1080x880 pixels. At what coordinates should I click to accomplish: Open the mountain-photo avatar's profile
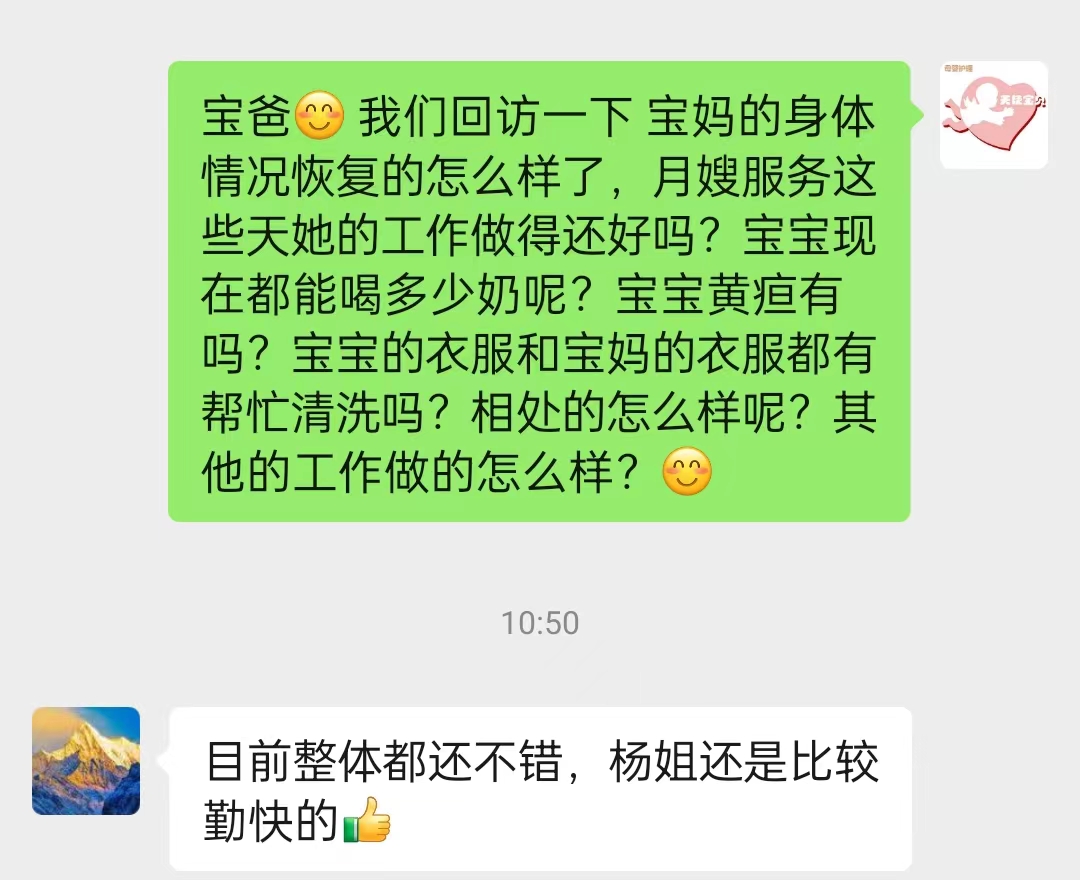tap(86, 761)
